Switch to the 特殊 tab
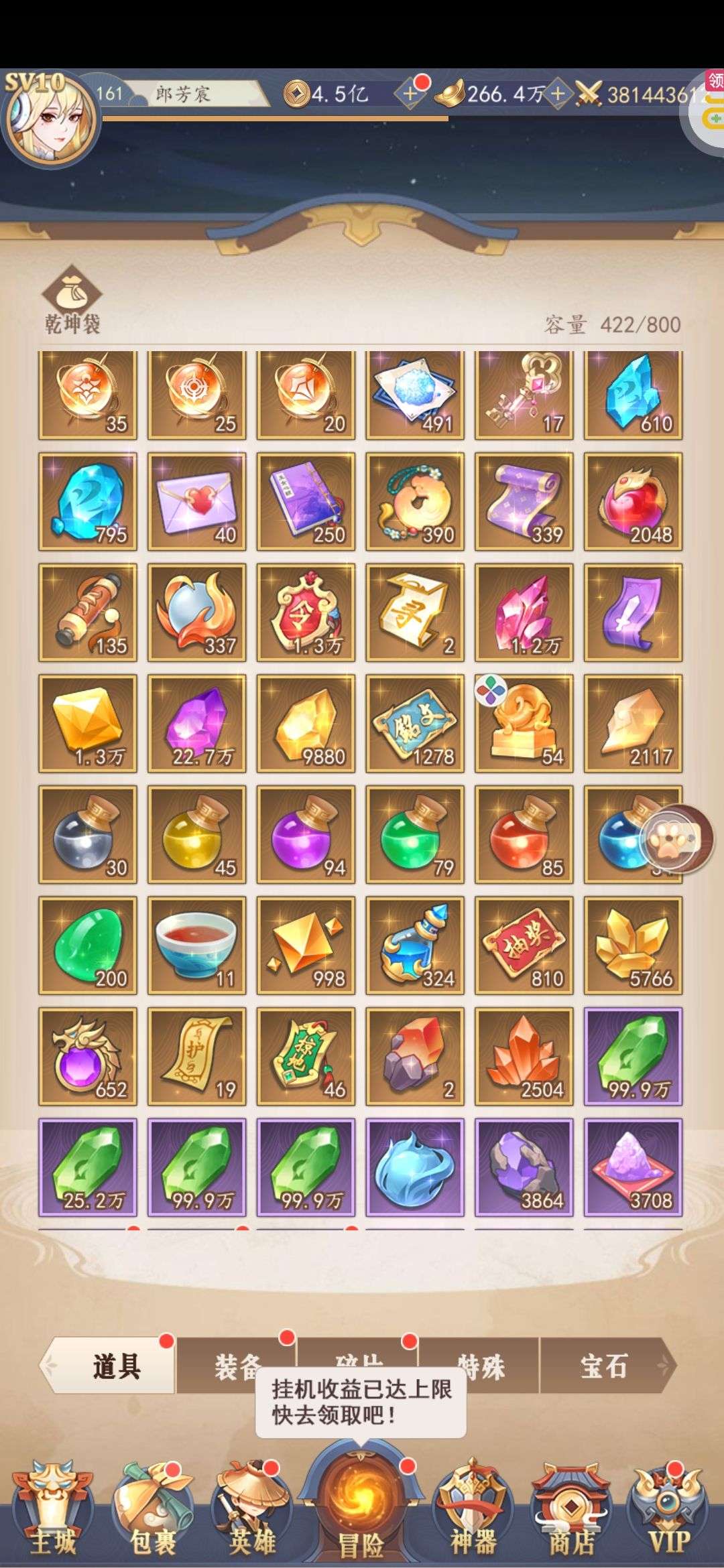The height and width of the screenshot is (1568, 724). click(x=480, y=1366)
